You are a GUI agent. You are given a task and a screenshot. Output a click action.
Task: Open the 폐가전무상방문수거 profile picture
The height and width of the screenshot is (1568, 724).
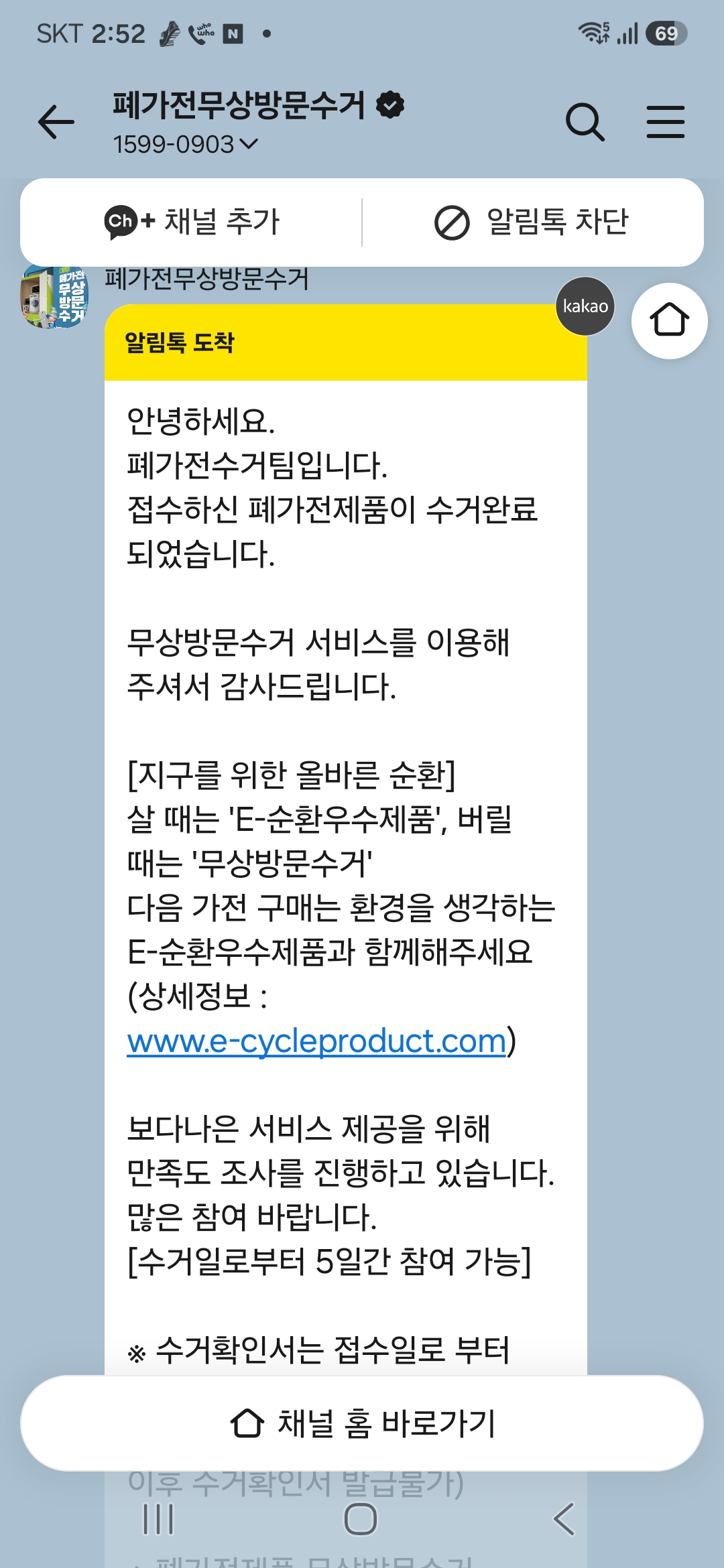(54, 296)
